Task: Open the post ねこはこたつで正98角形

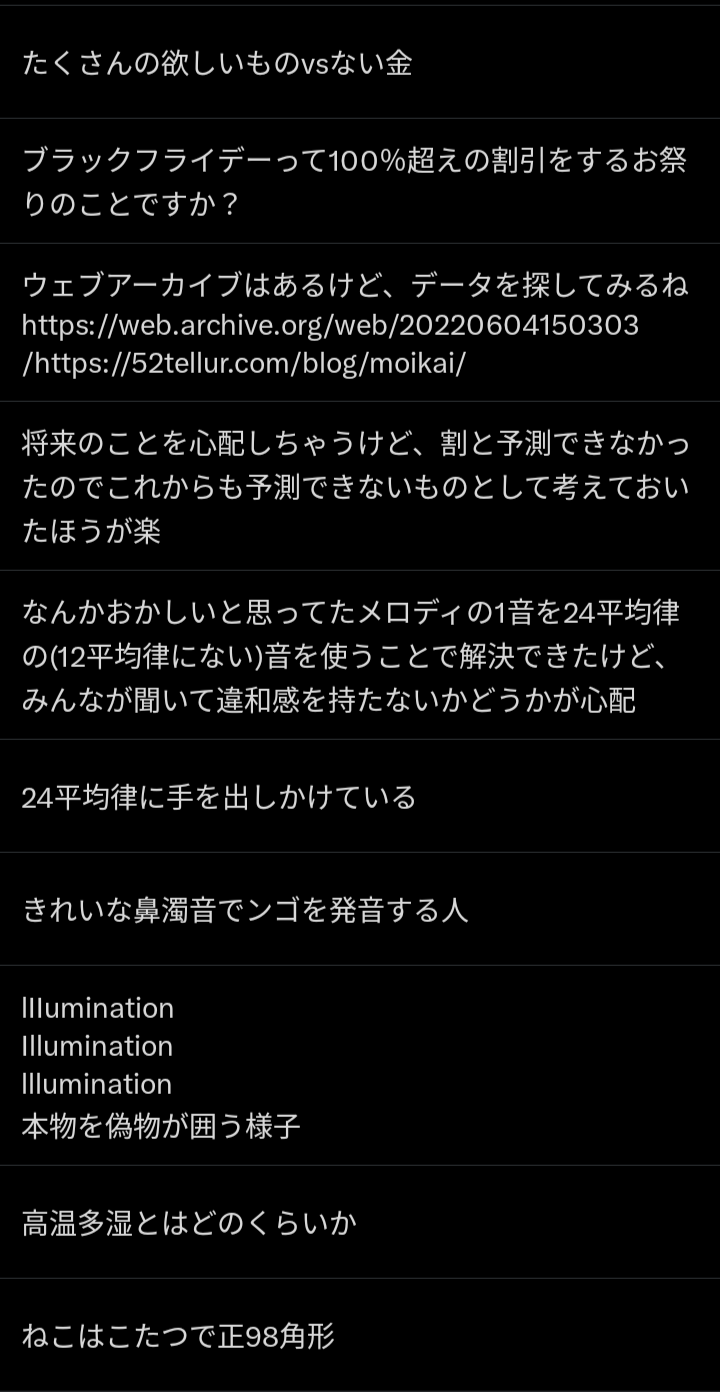Action: (178, 1335)
